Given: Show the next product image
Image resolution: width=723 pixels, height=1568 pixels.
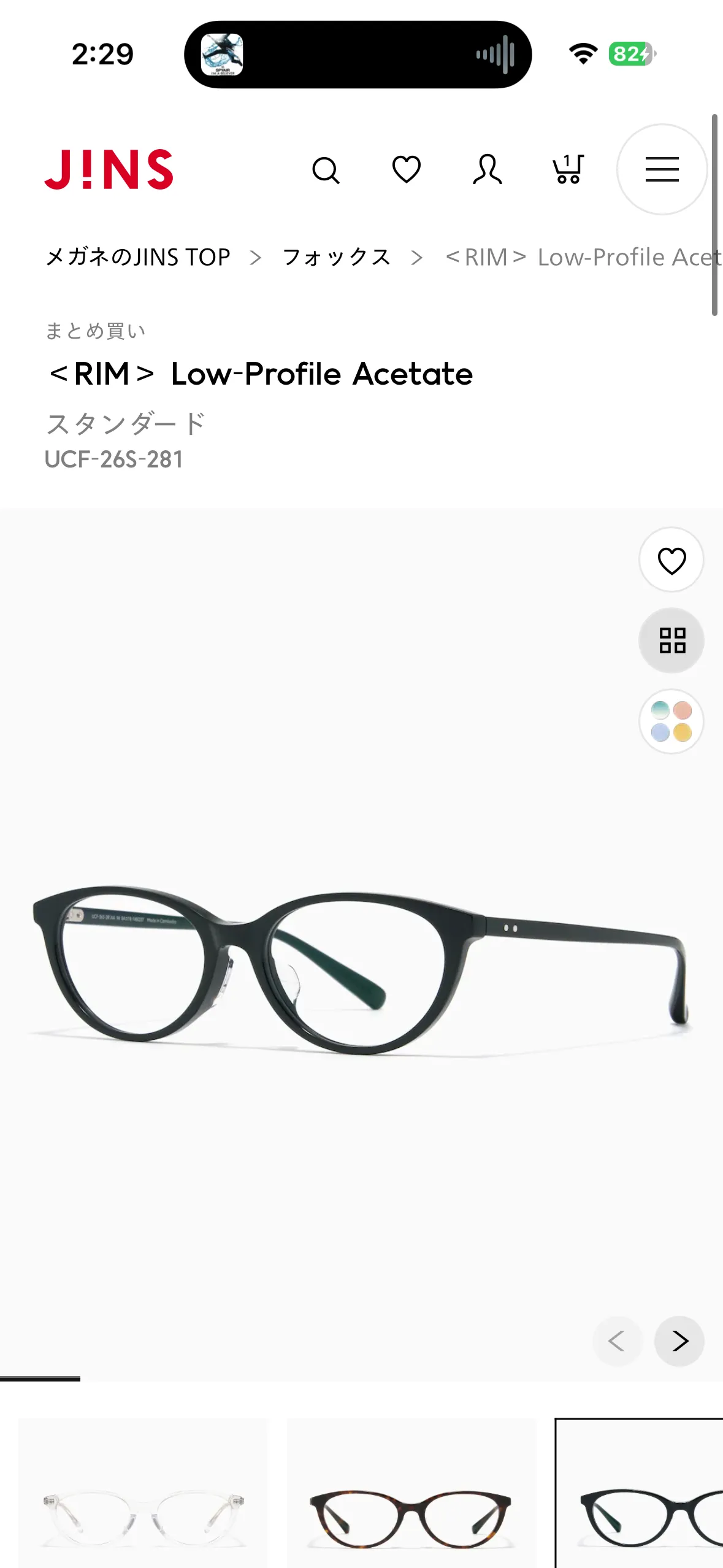Looking at the screenshot, I should (679, 1341).
